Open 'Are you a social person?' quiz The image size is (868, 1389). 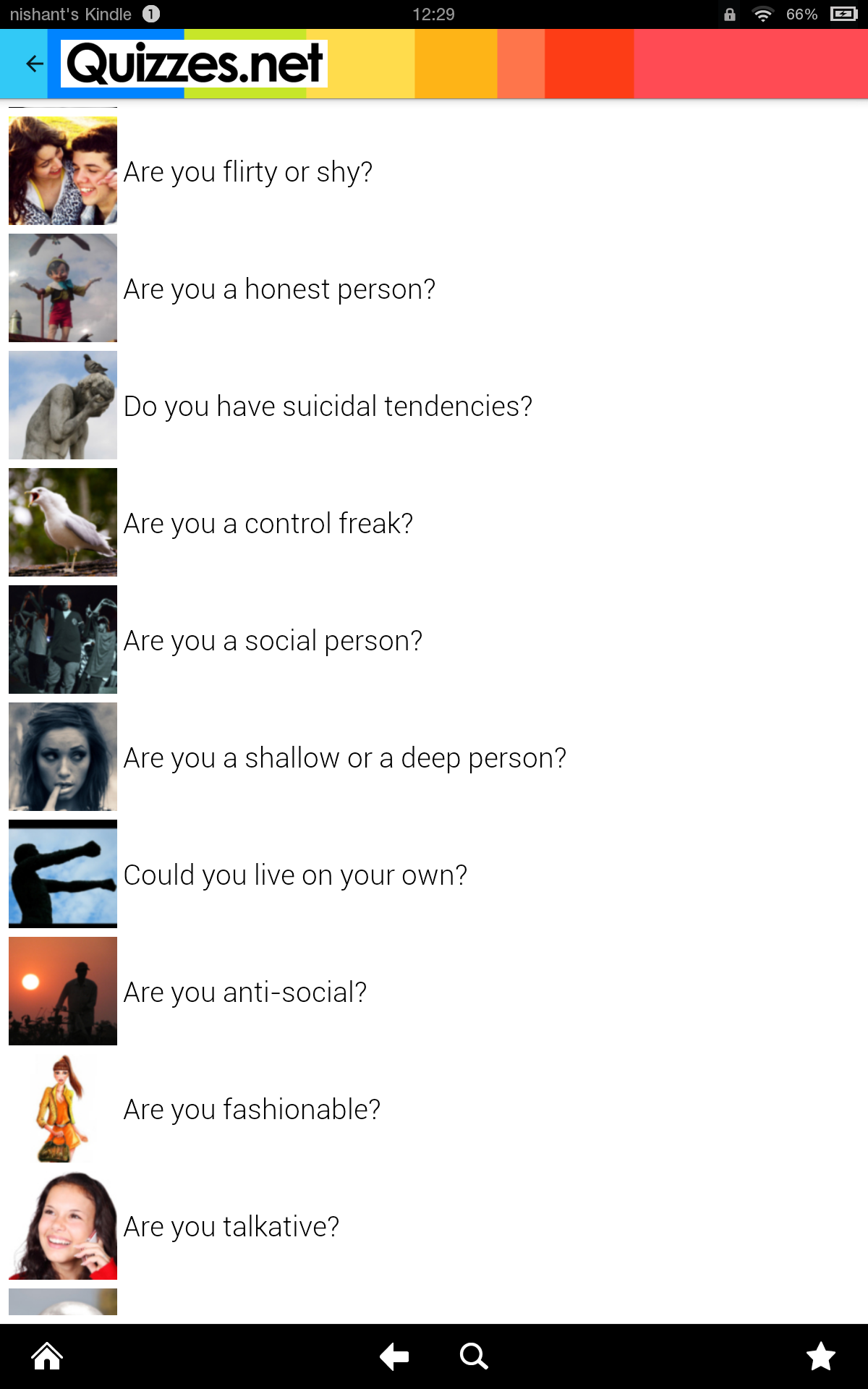pyautogui.click(x=273, y=641)
